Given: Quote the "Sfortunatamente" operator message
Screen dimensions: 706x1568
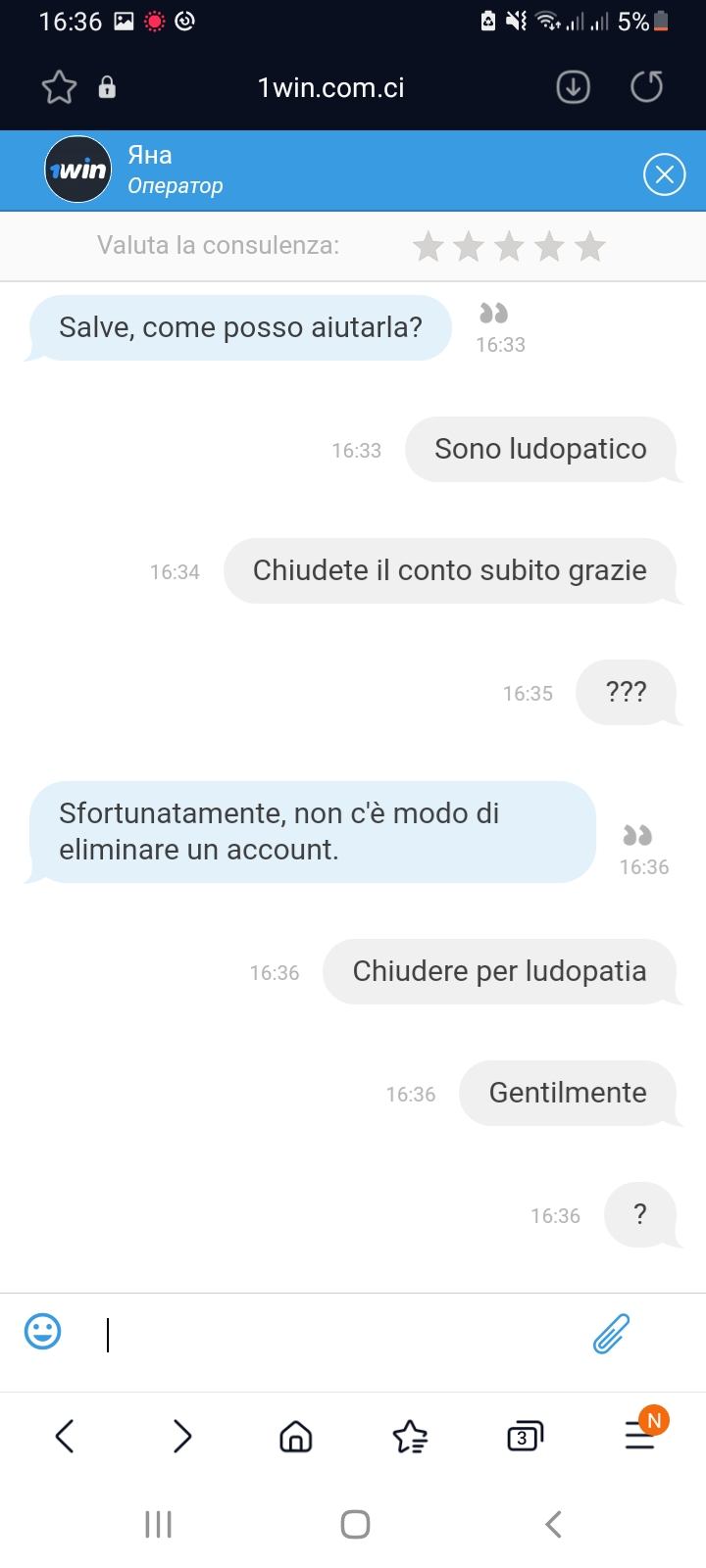Looking at the screenshot, I should click(637, 835).
